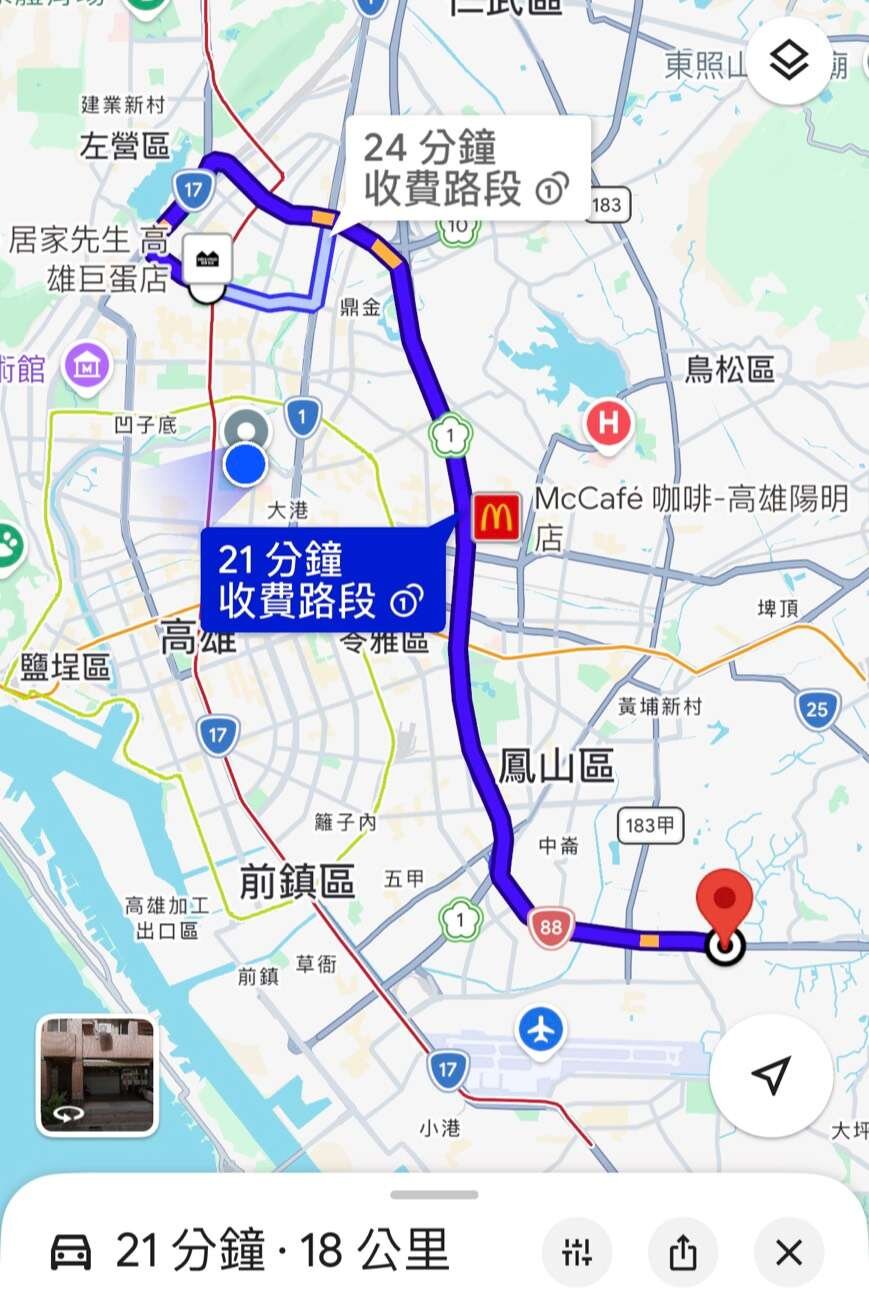The width and height of the screenshot is (869, 1312).
Task: Expand the bottom sheet handle
Action: pyautogui.click(x=434, y=1194)
